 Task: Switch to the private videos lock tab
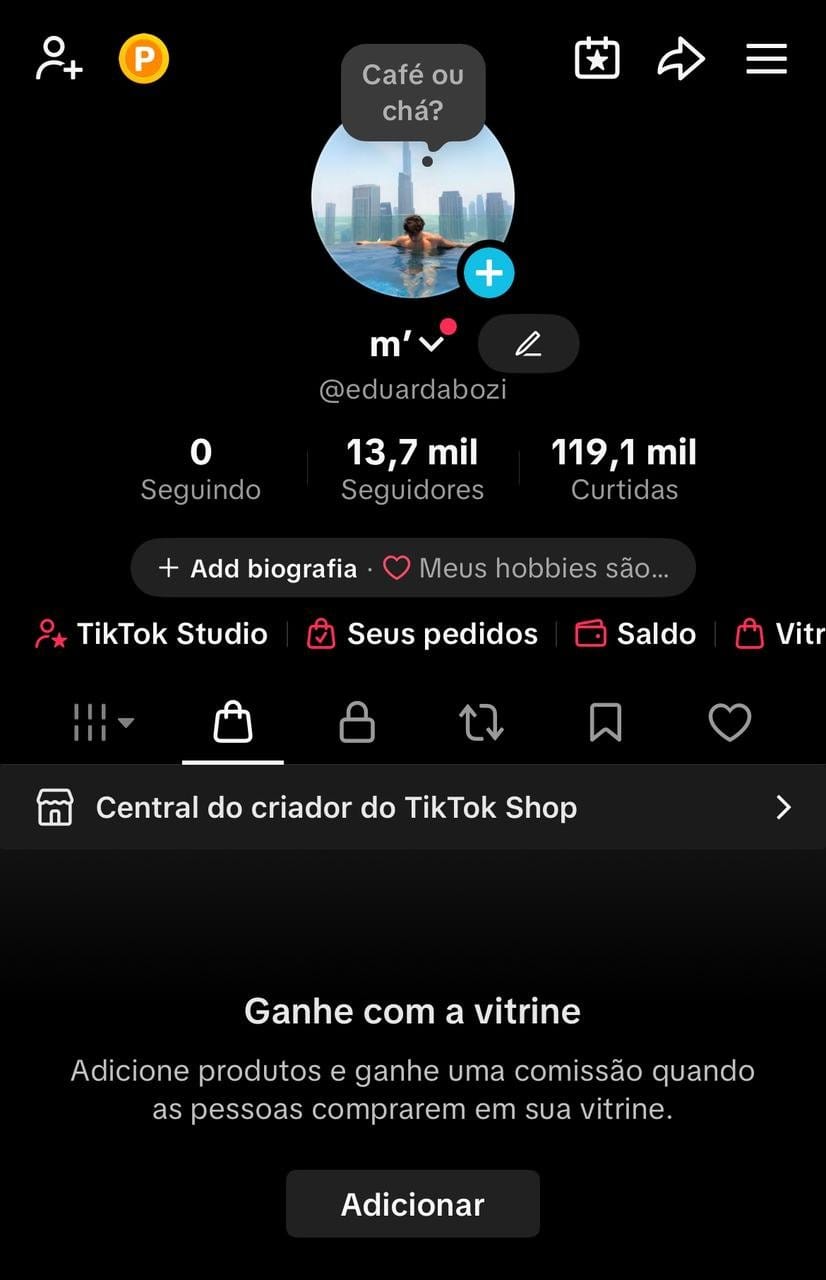tap(356, 722)
